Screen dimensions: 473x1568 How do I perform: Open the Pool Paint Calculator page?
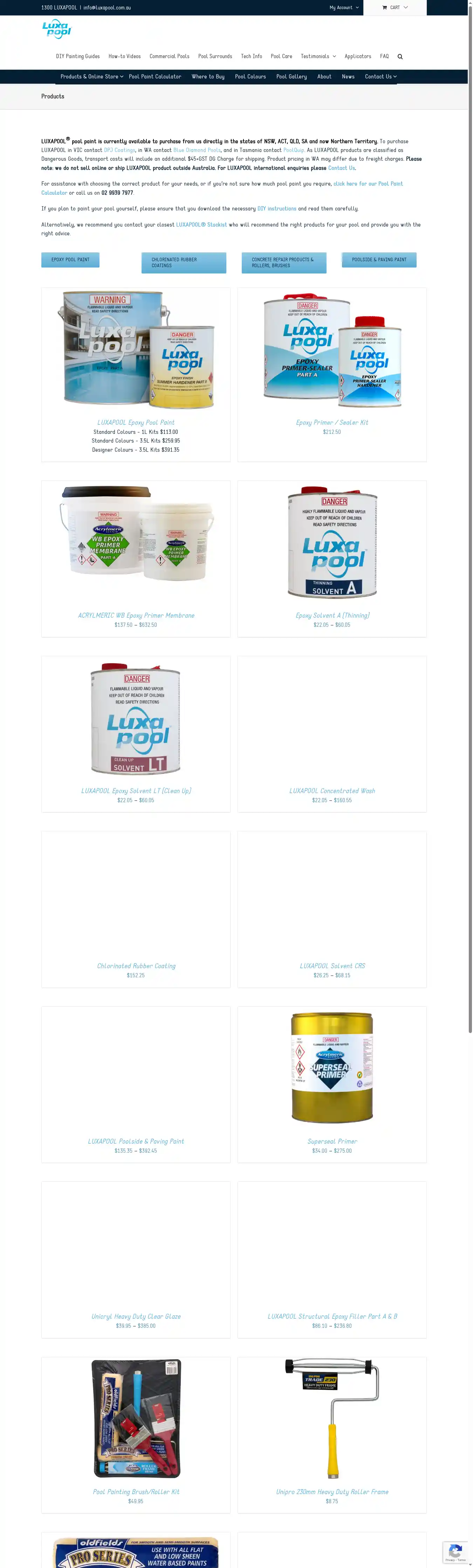click(x=155, y=77)
